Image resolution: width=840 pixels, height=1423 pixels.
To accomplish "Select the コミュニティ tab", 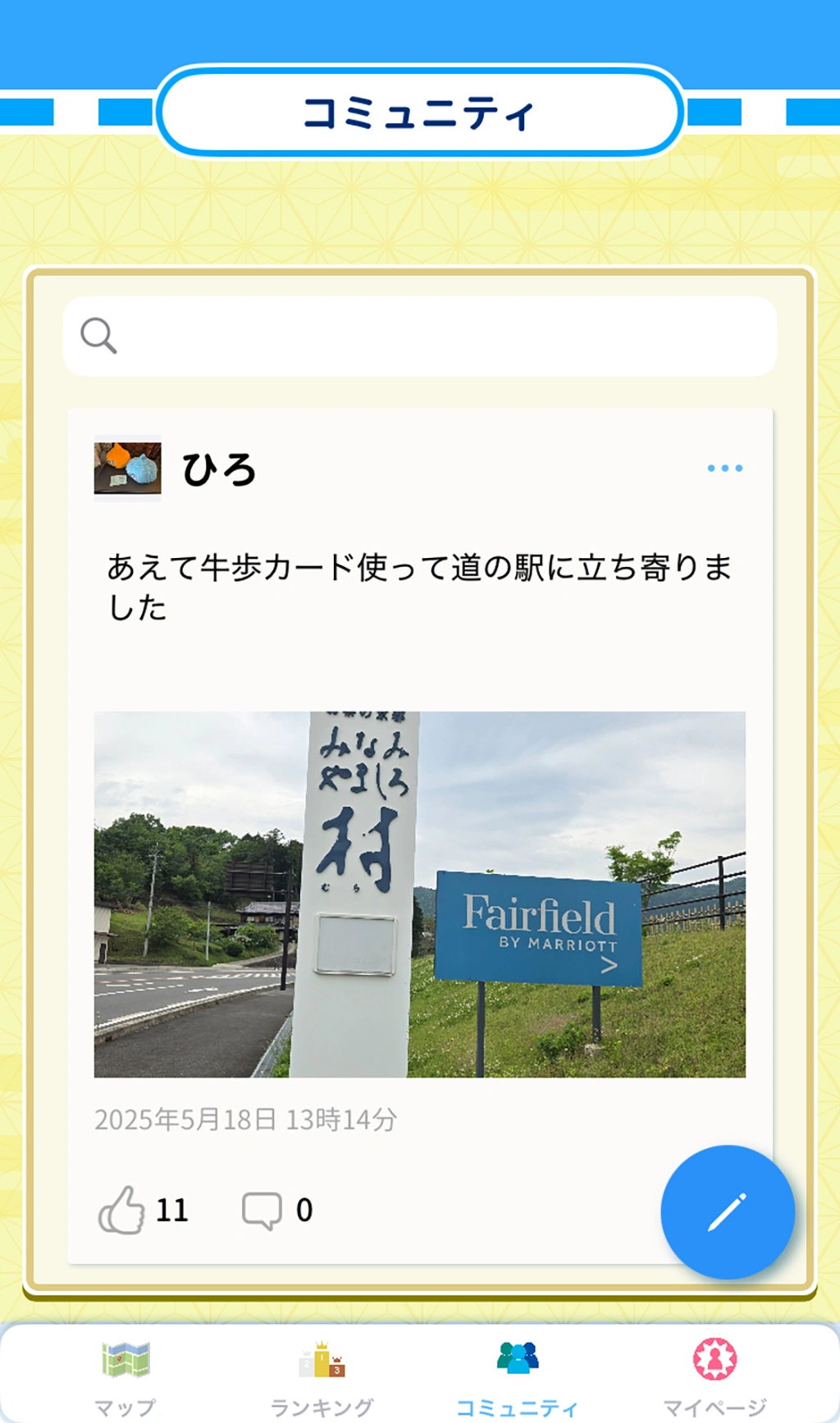I will (518, 1377).
